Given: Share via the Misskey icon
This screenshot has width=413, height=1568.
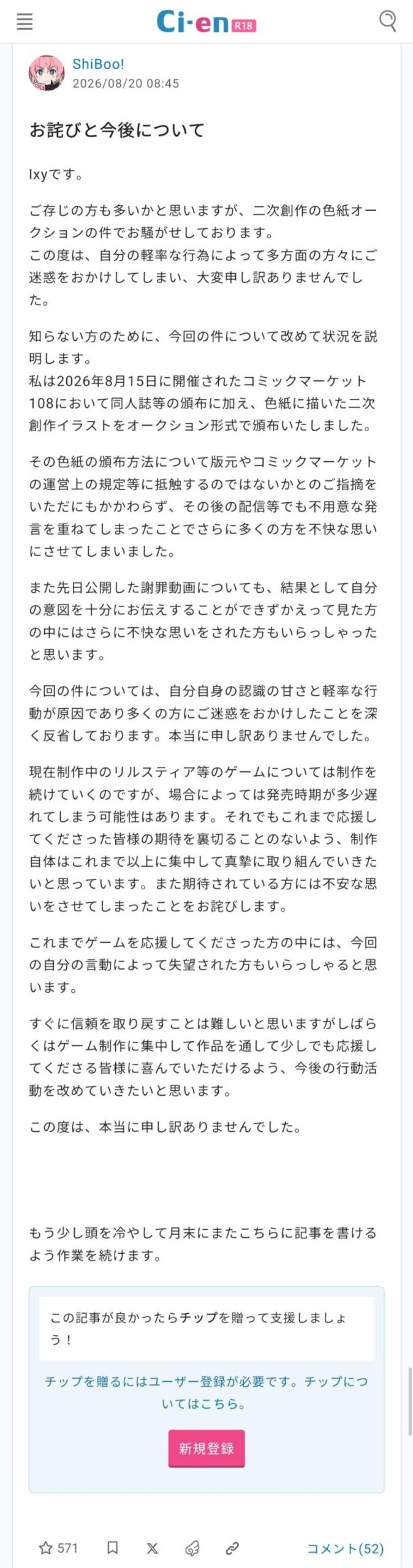Looking at the screenshot, I should tap(192, 1548).
